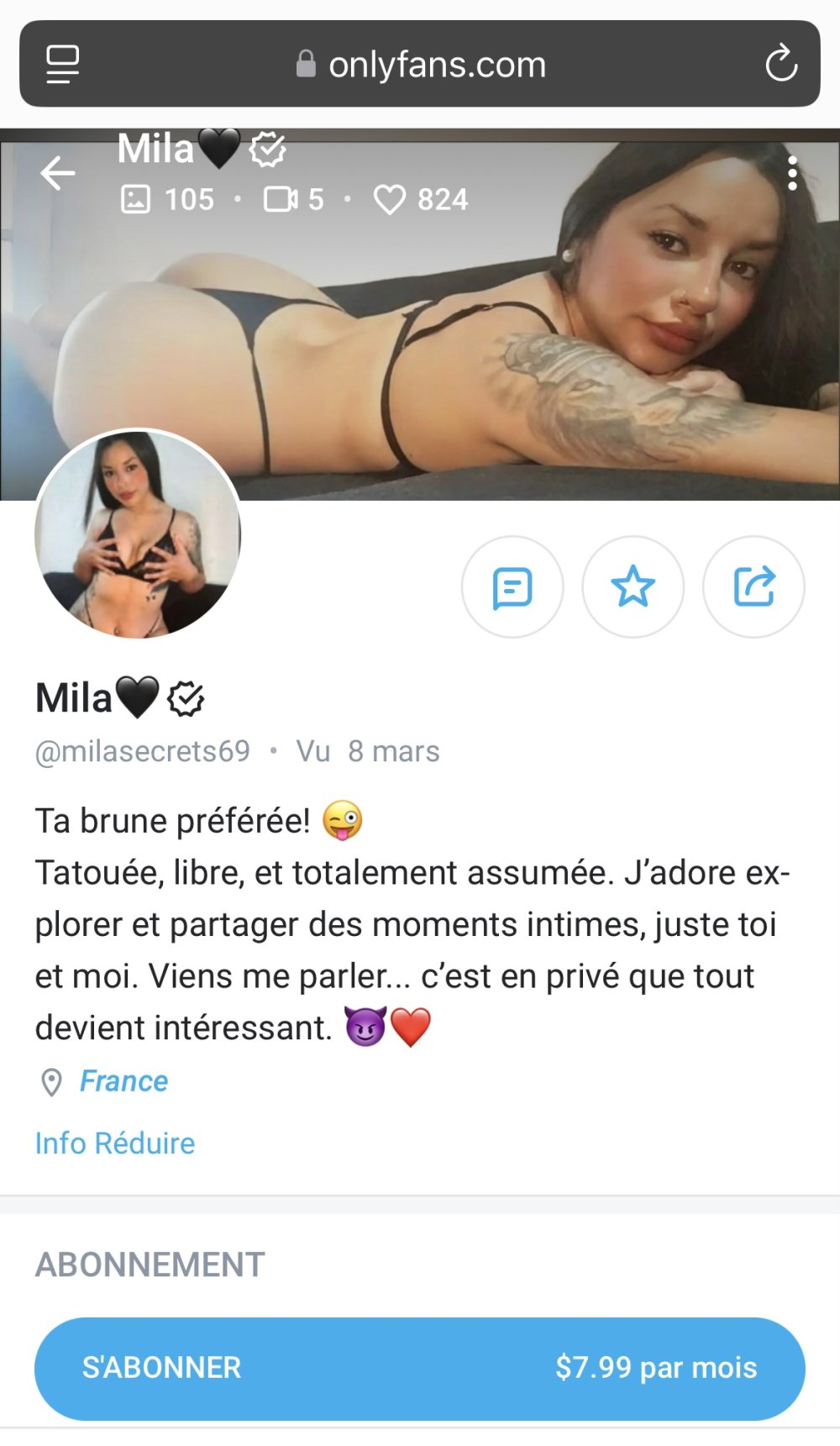Subscribe with the S'ABONNER button
The image size is (840, 1446).
point(419,1368)
